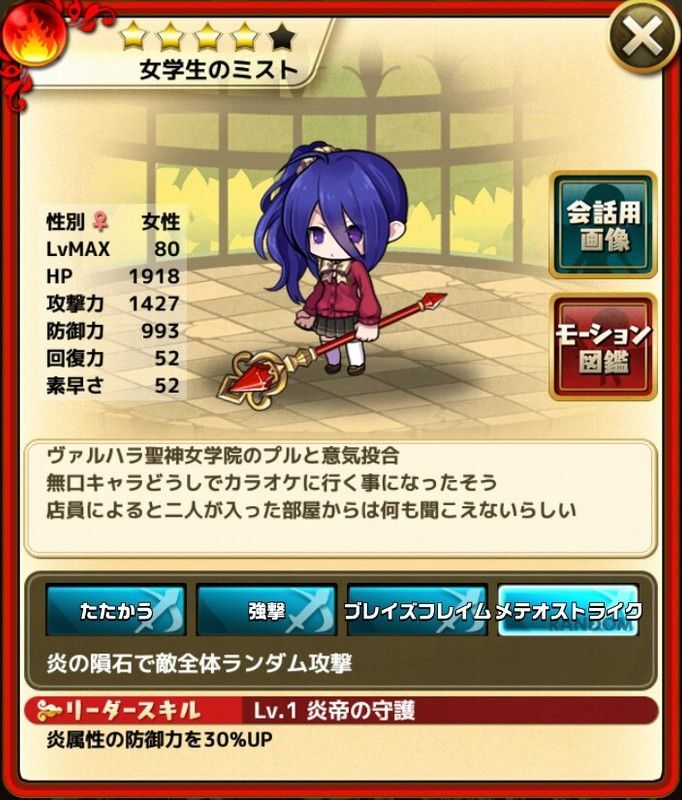This screenshot has height=800, width=682.
Task: Close the character detail dialog
Action: point(641,39)
